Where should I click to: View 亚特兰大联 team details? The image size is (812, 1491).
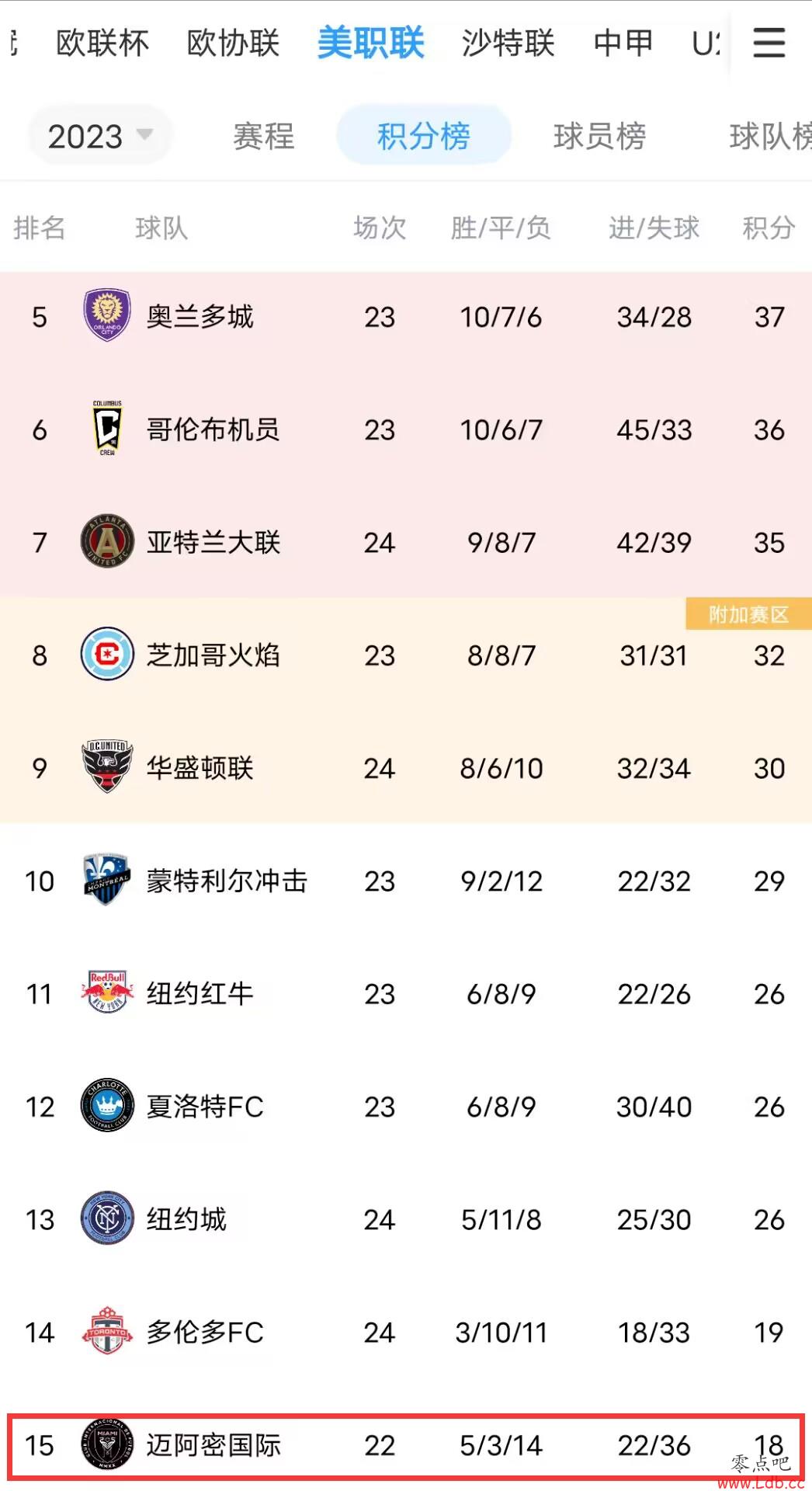(x=406, y=542)
